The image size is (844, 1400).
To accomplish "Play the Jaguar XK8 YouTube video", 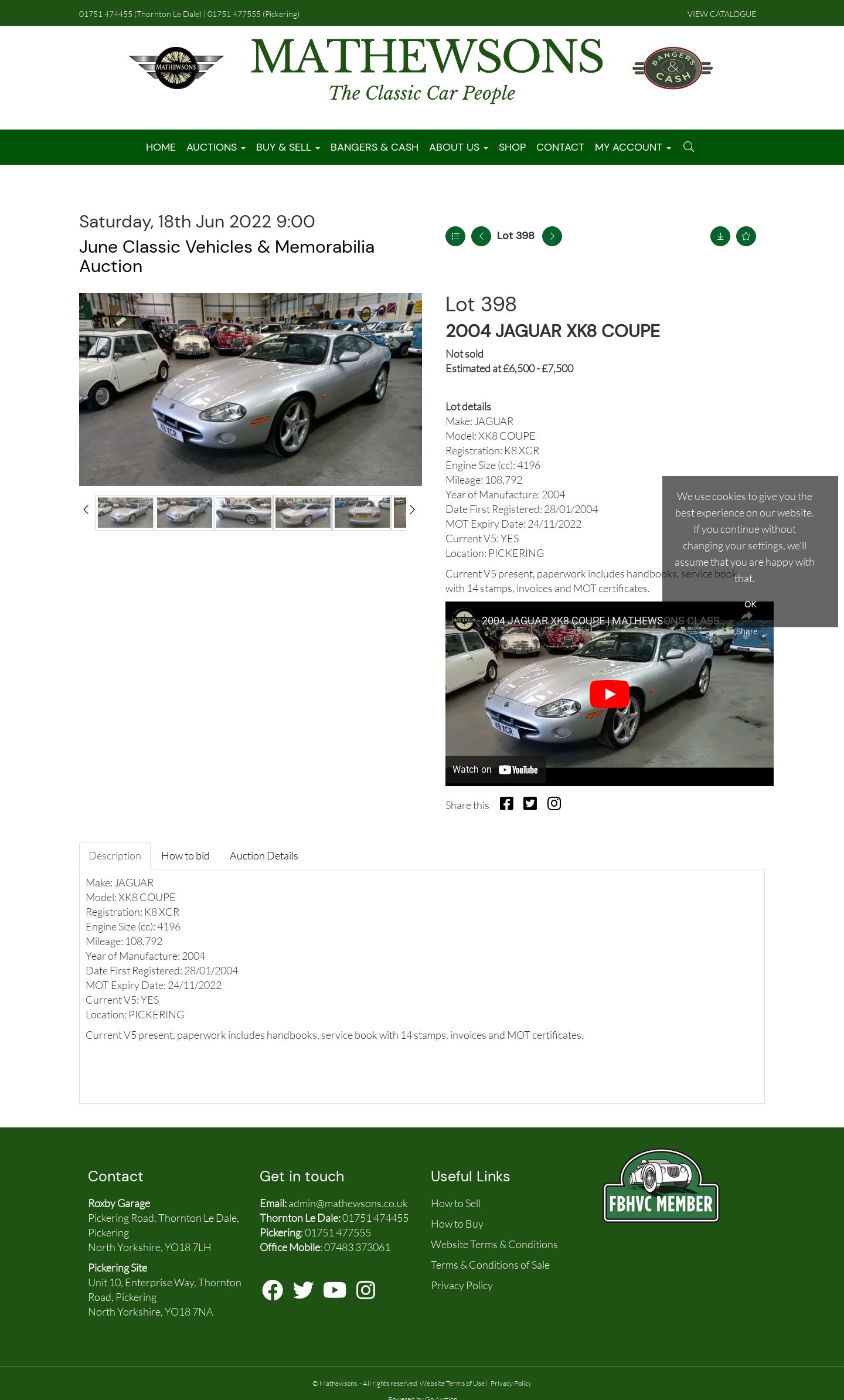I will (610, 694).
